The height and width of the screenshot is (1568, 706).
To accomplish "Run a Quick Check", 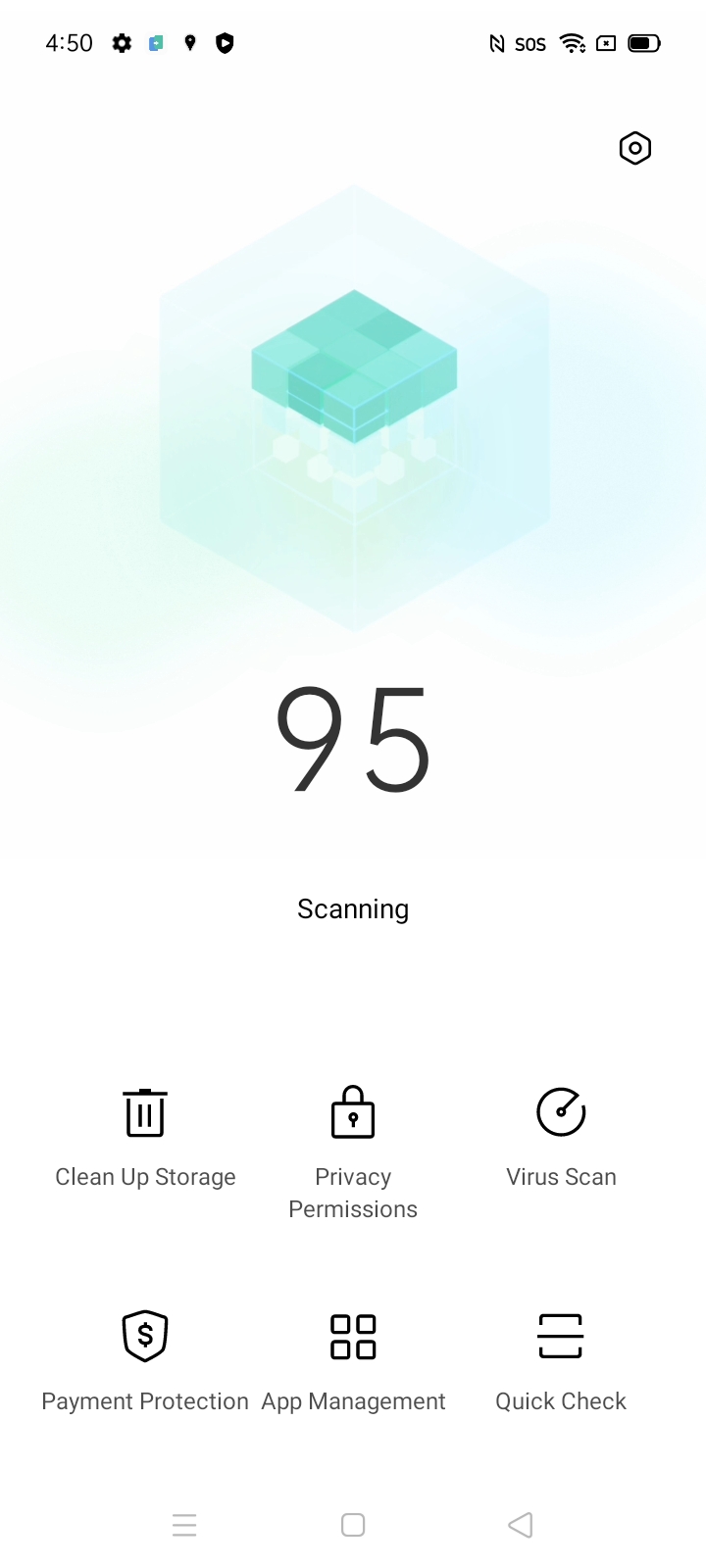I will (x=561, y=1363).
